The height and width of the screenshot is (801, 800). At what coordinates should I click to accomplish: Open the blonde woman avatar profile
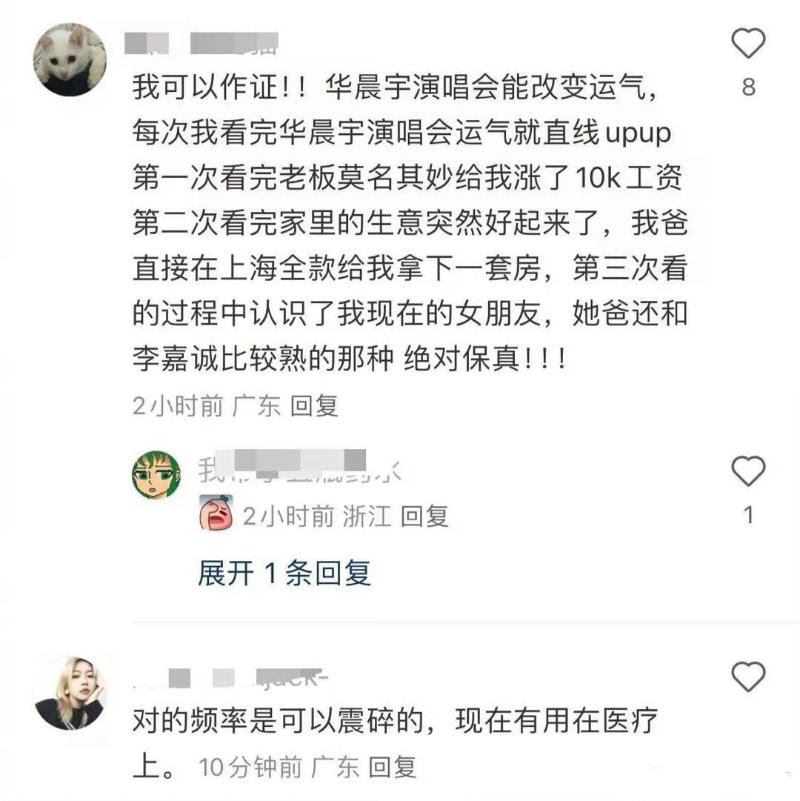pyautogui.click(x=70, y=693)
